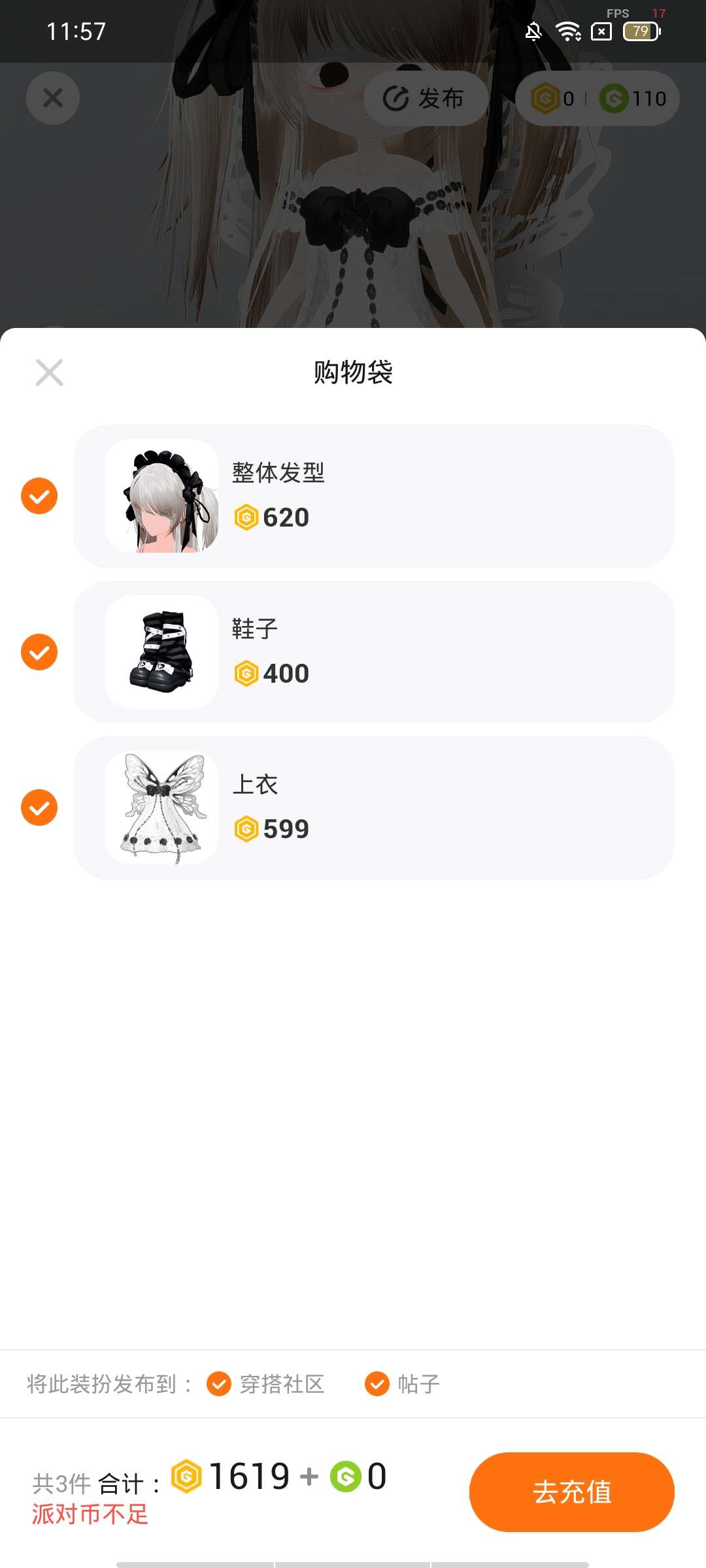Open the coin balance display
Viewport: 706px width, 1568px height.
click(x=597, y=99)
